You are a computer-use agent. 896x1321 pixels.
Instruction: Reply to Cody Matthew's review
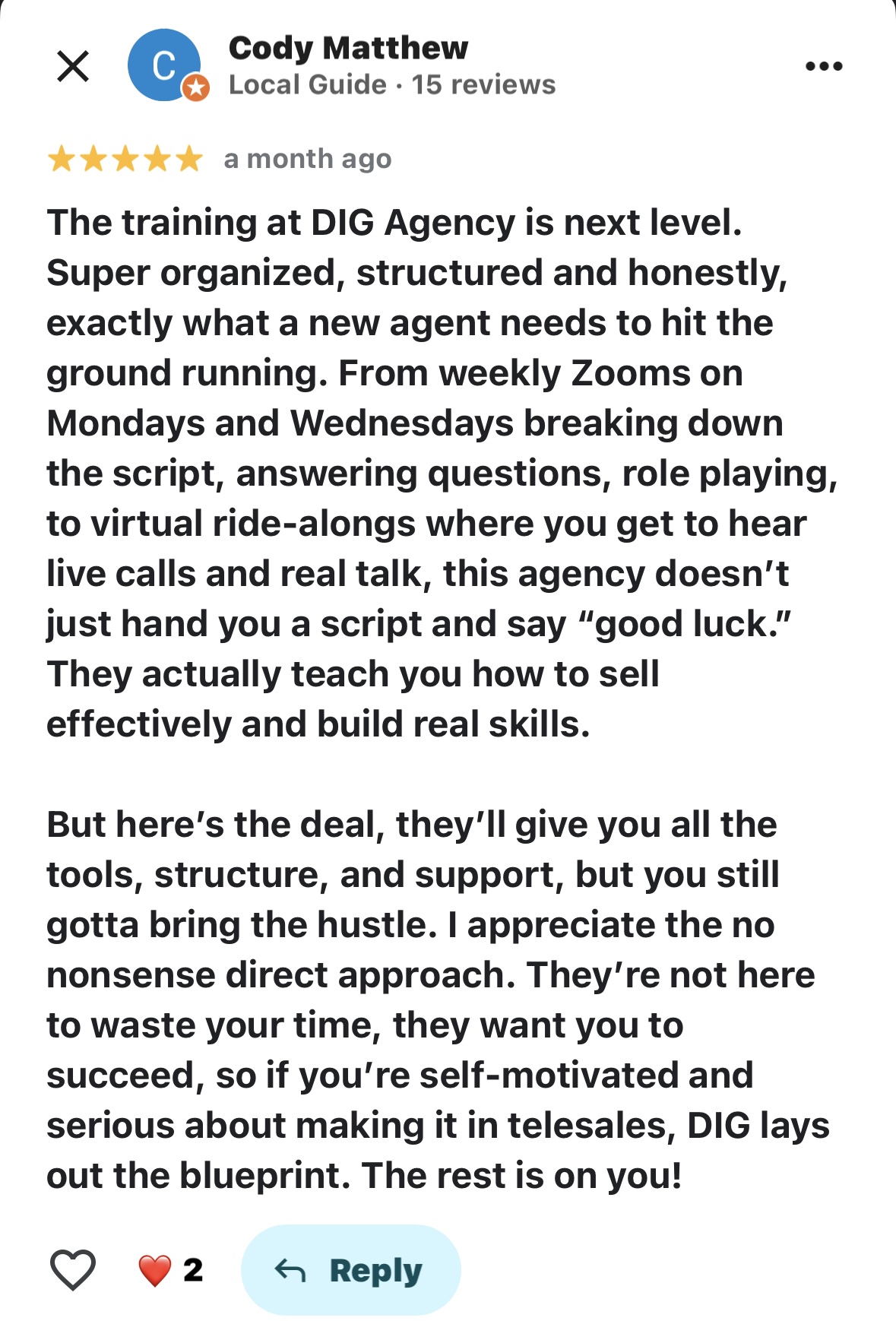(350, 1269)
